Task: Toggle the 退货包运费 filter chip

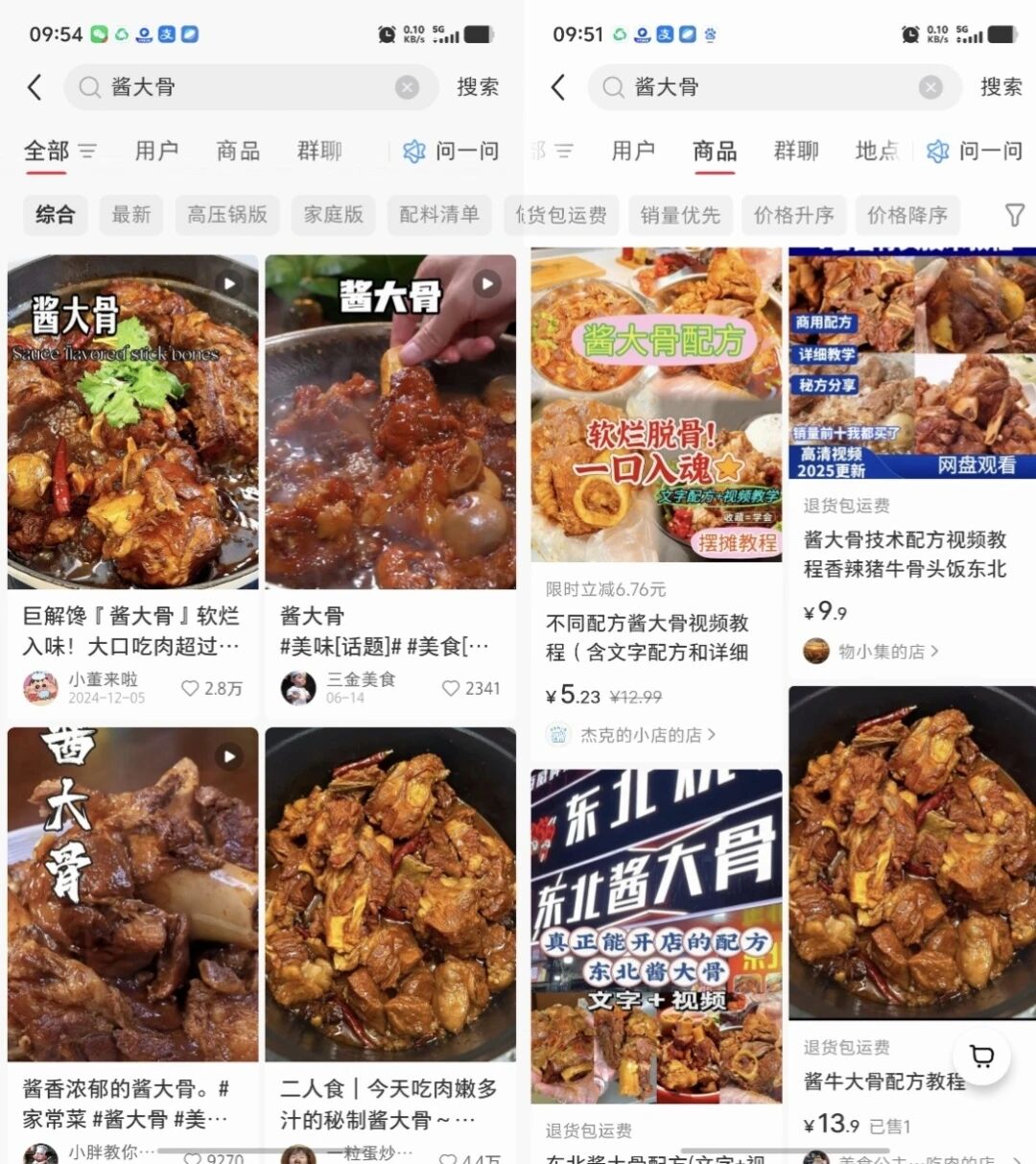Action: (x=561, y=215)
